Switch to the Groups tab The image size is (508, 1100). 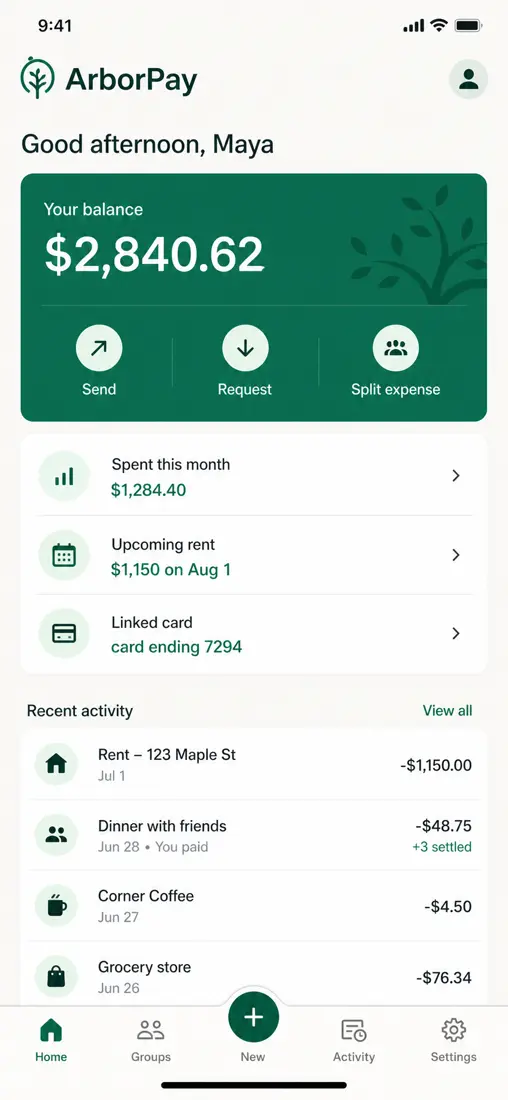click(x=151, y=1041)
